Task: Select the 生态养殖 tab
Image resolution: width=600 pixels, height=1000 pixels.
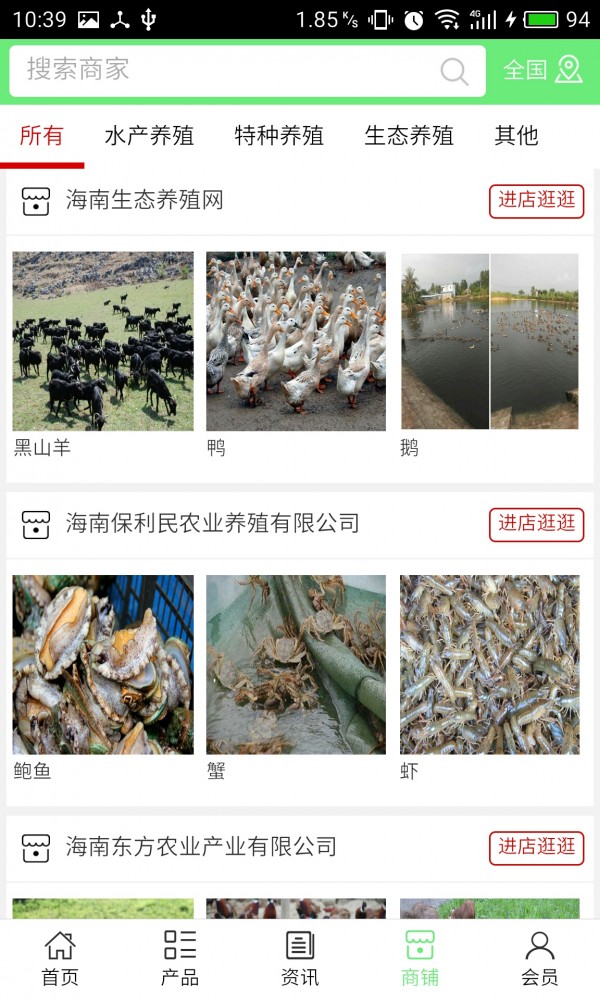Action: point(409,136)
